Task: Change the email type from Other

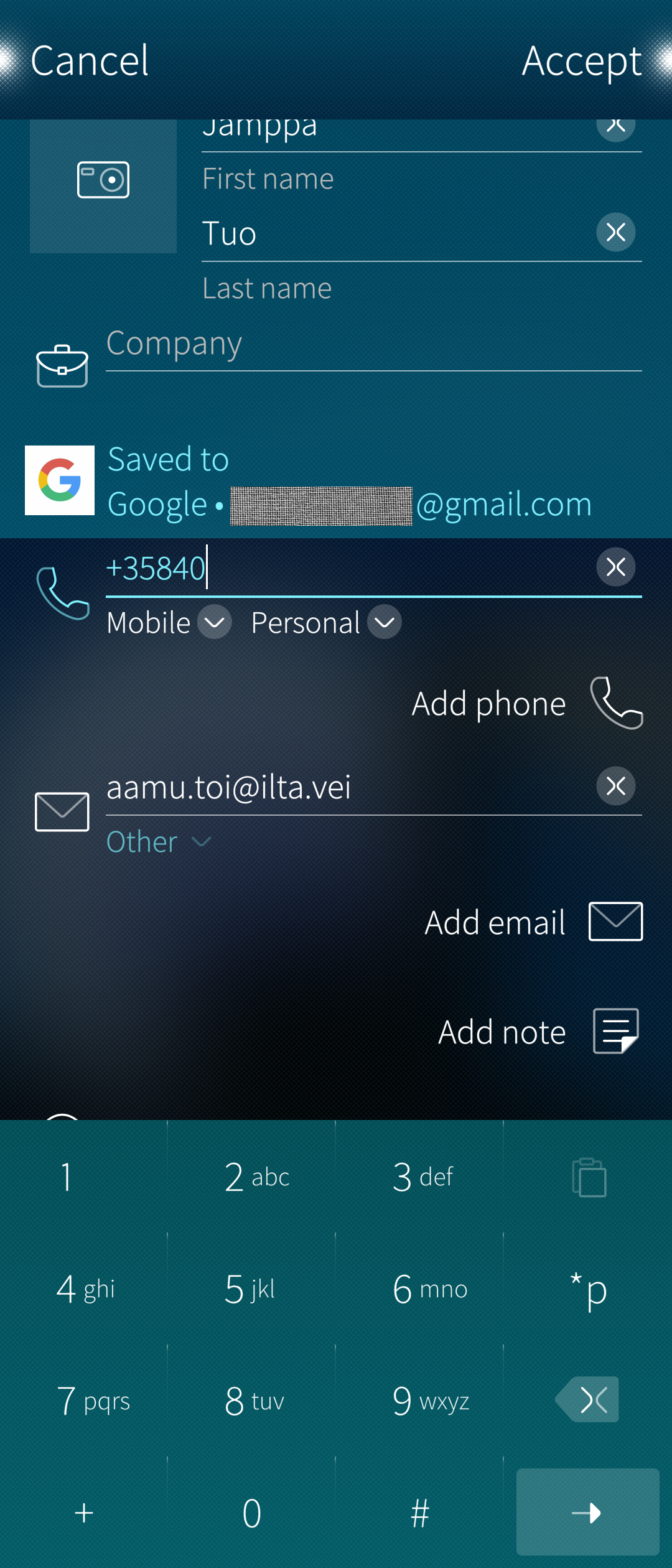Action: pyautogui.click(x=159, y=842)
